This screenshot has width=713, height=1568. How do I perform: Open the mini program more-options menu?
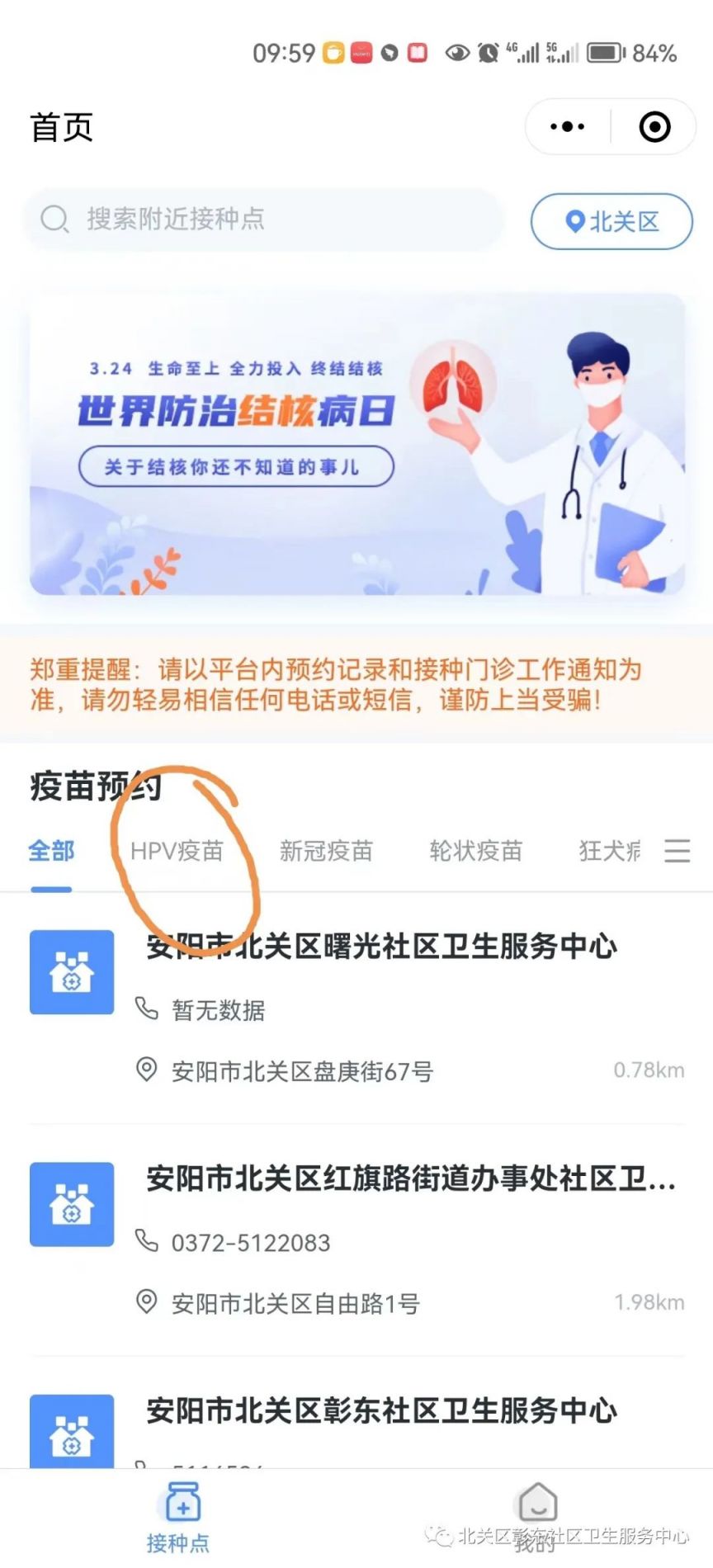click(568, 127)
